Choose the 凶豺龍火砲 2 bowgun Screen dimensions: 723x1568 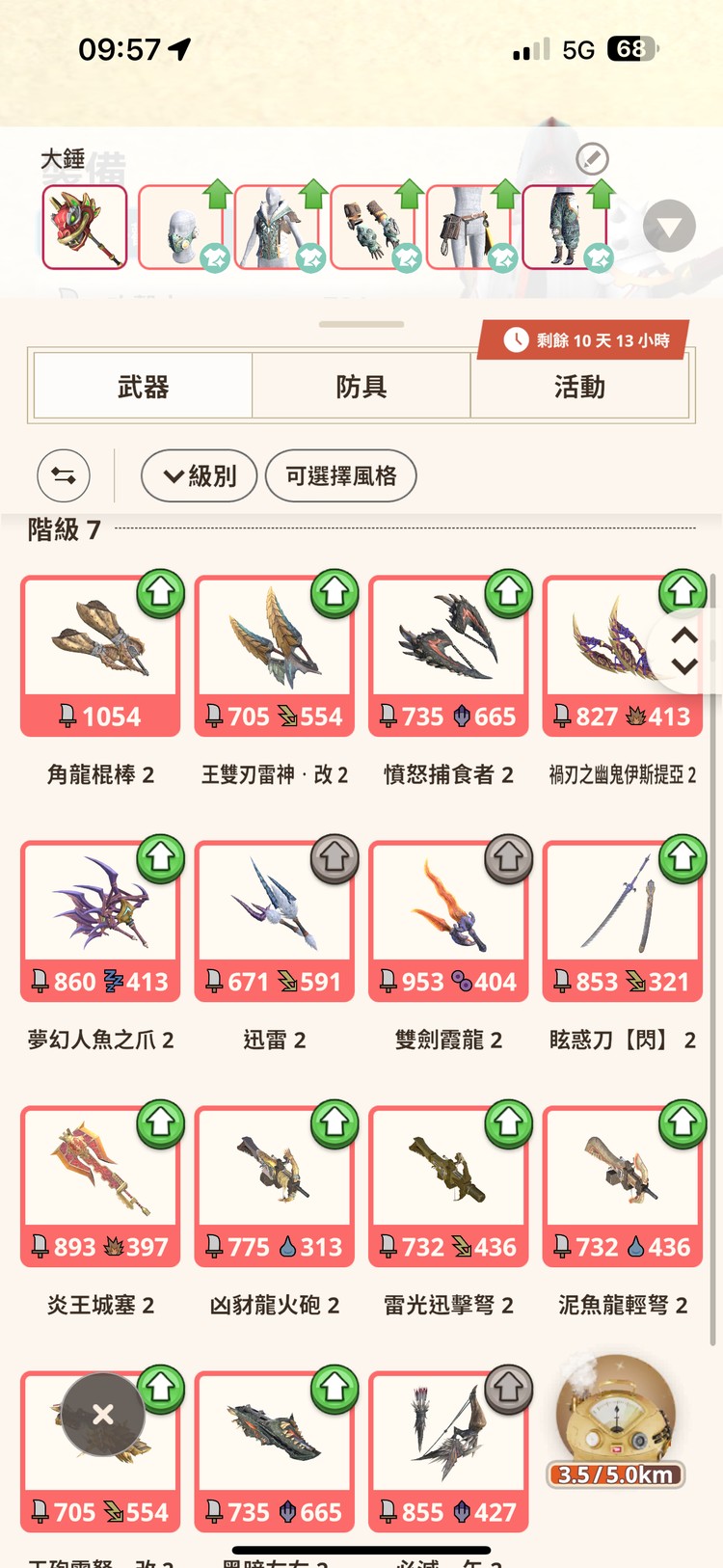click(x=275, y=1187)
